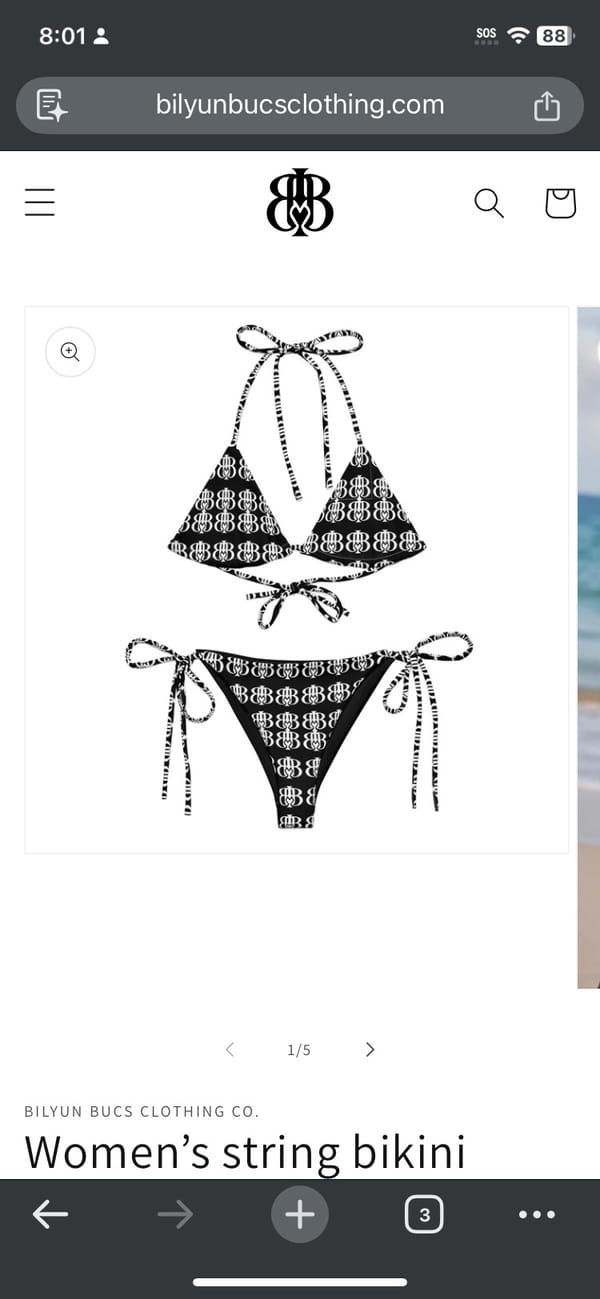
Task: View the 3 open tabs
Action: (424, 1215)
